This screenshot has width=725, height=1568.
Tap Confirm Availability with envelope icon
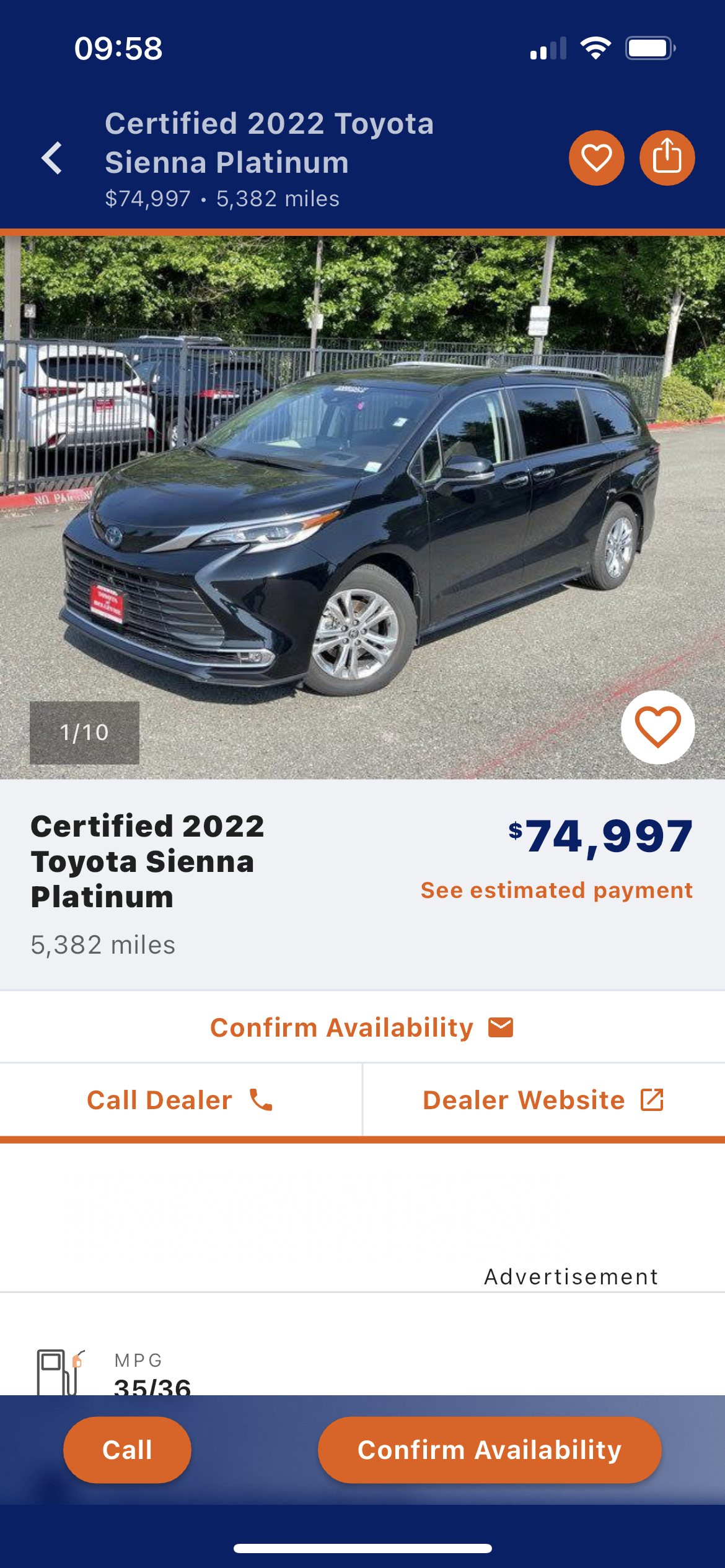pyautogui.click(x=362, y=1028)
